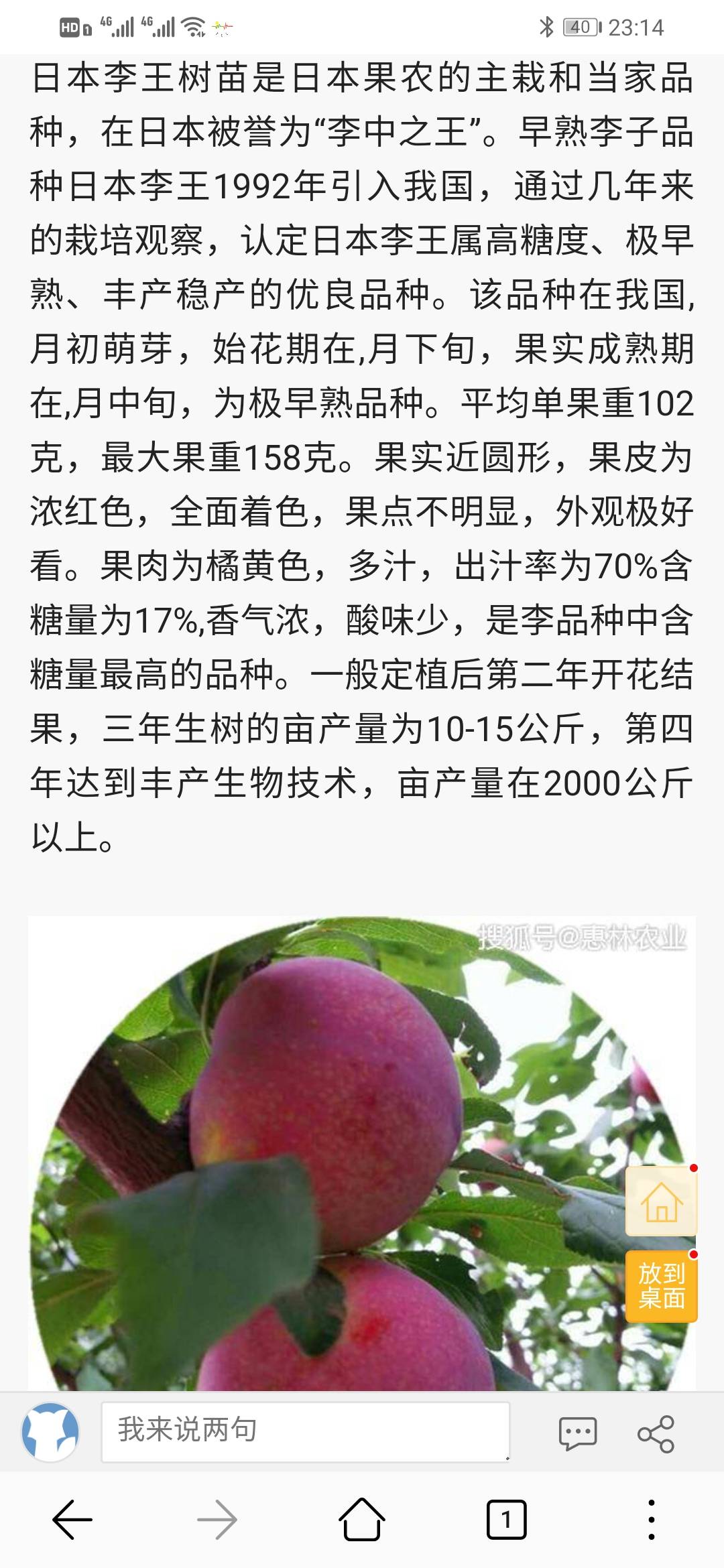Open the browser overflow menu
The height and width of the screenshot is (1568, 724).
[652, 1520]
